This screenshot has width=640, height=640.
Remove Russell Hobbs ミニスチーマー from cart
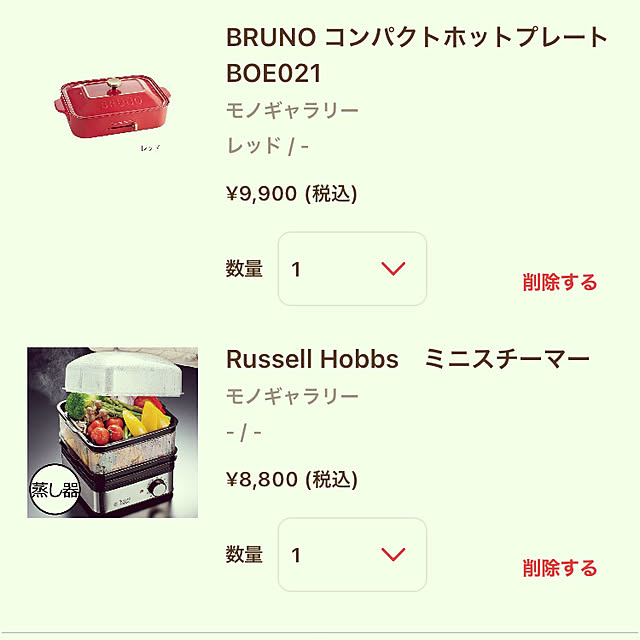559,568
